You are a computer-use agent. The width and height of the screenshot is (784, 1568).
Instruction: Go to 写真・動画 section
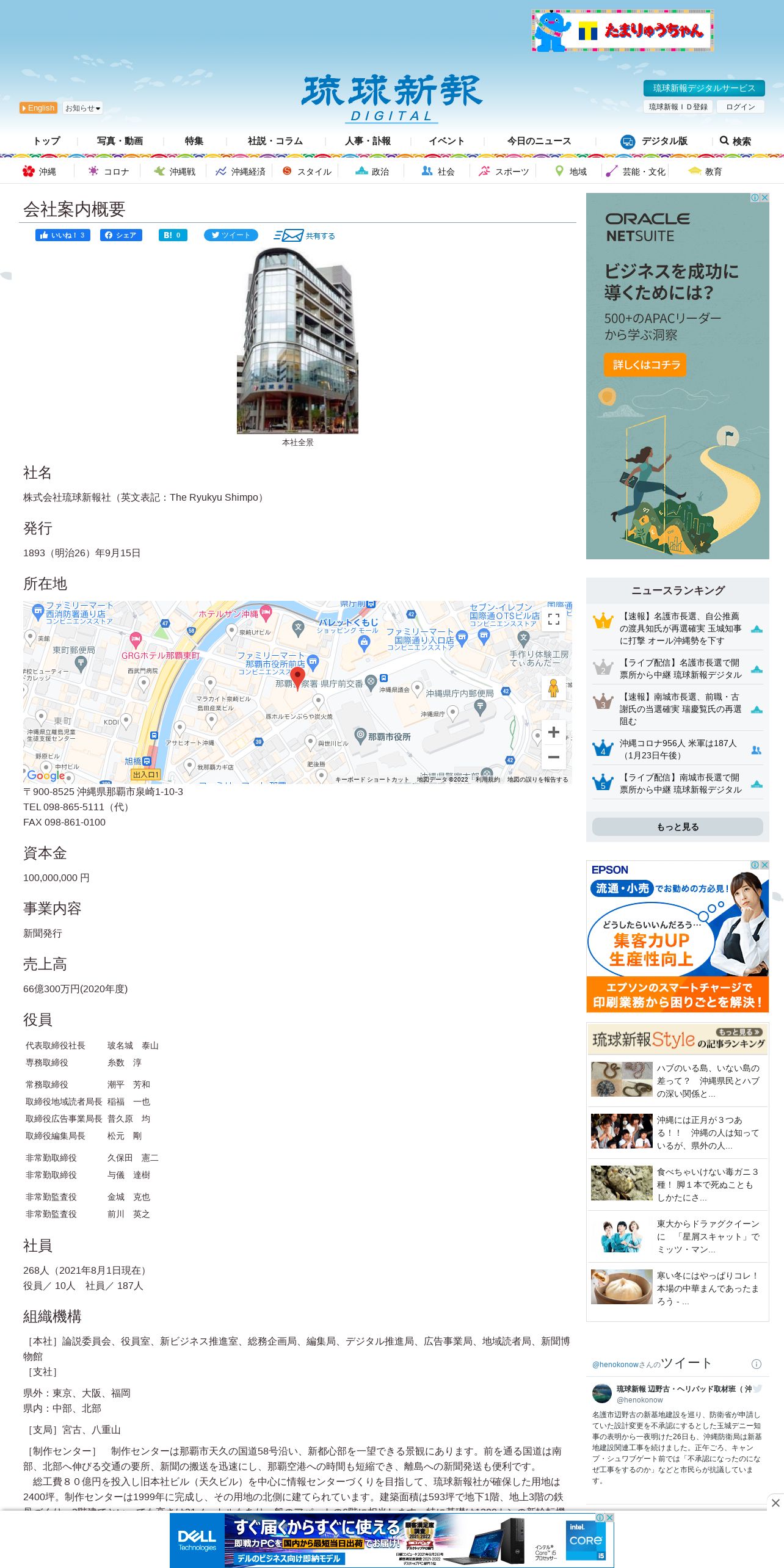pyautogui.click(x=120, y=141)
